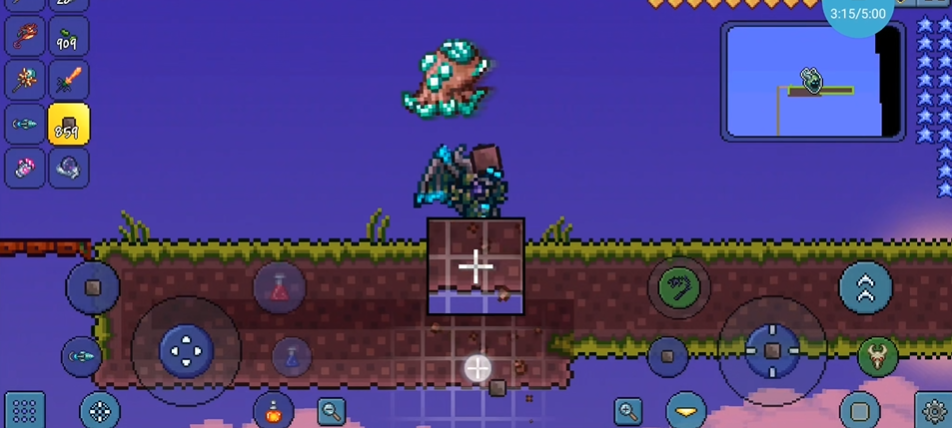Tap the square interact button beside settings
Viewport: 952px width, 428px height.
point(860,410)
